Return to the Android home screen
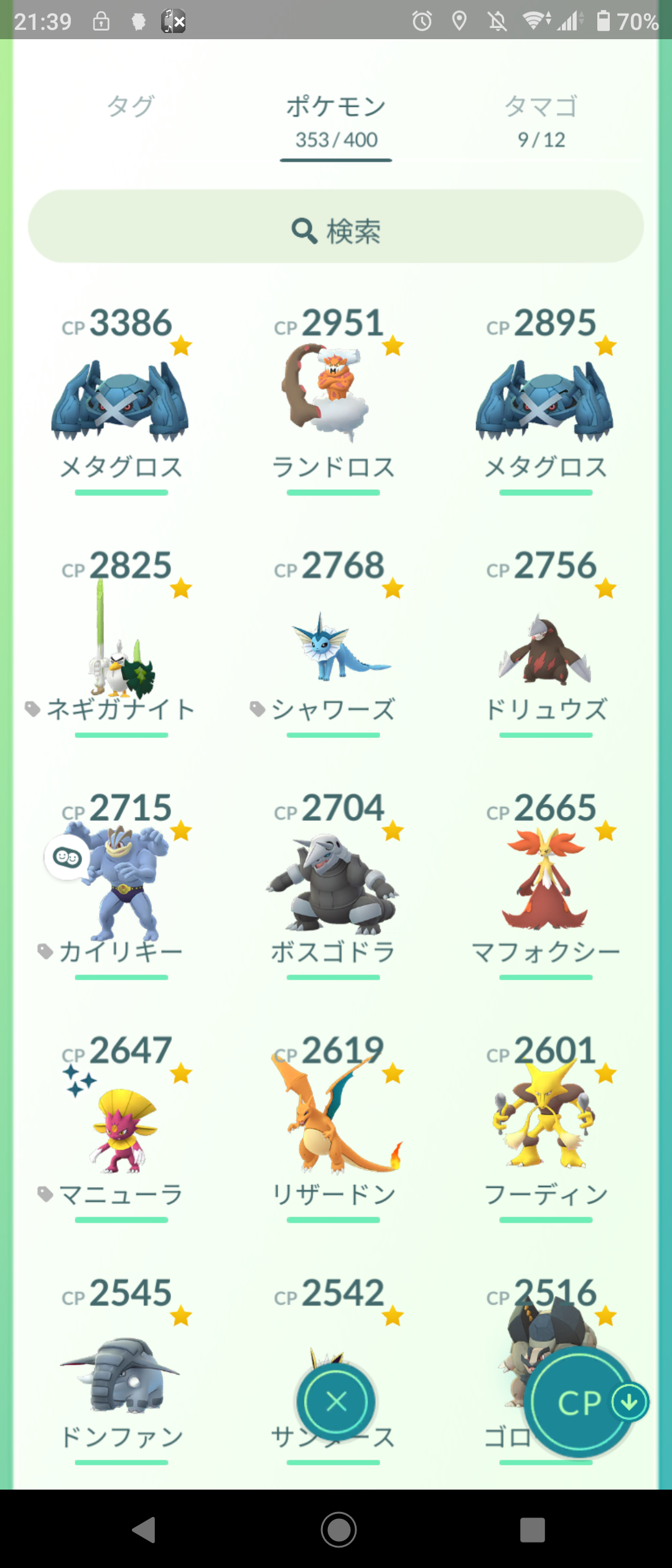672x1568 pixels. click(x=338, y=1529)
